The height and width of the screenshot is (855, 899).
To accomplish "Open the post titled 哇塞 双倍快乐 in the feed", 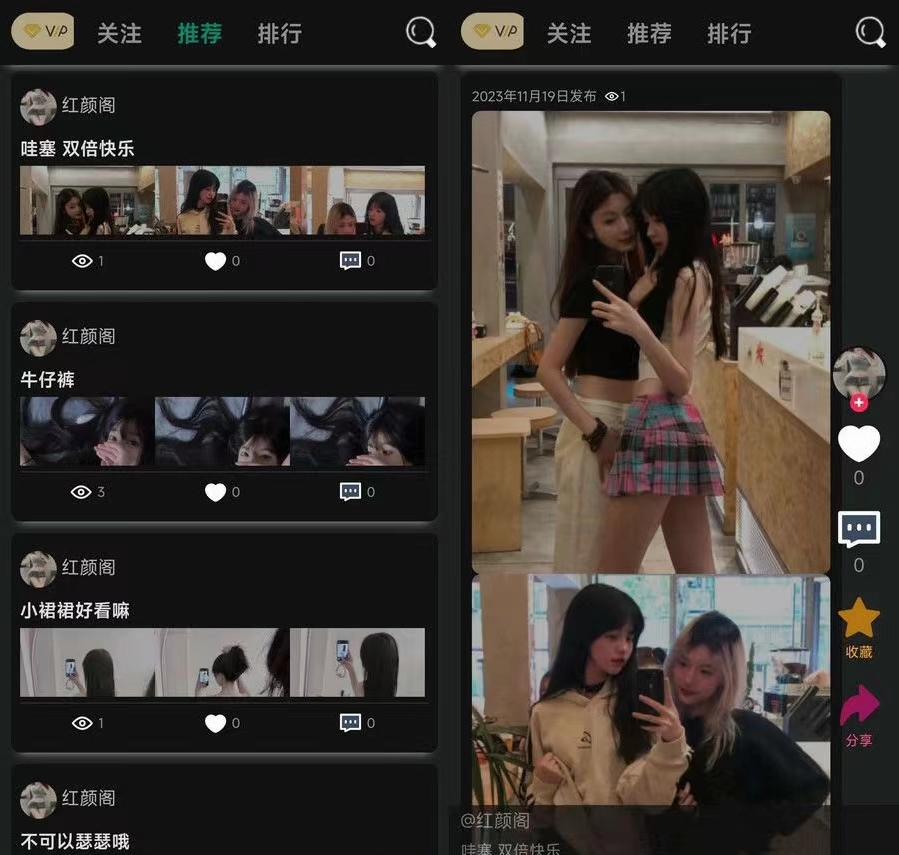I will (77, 148).
